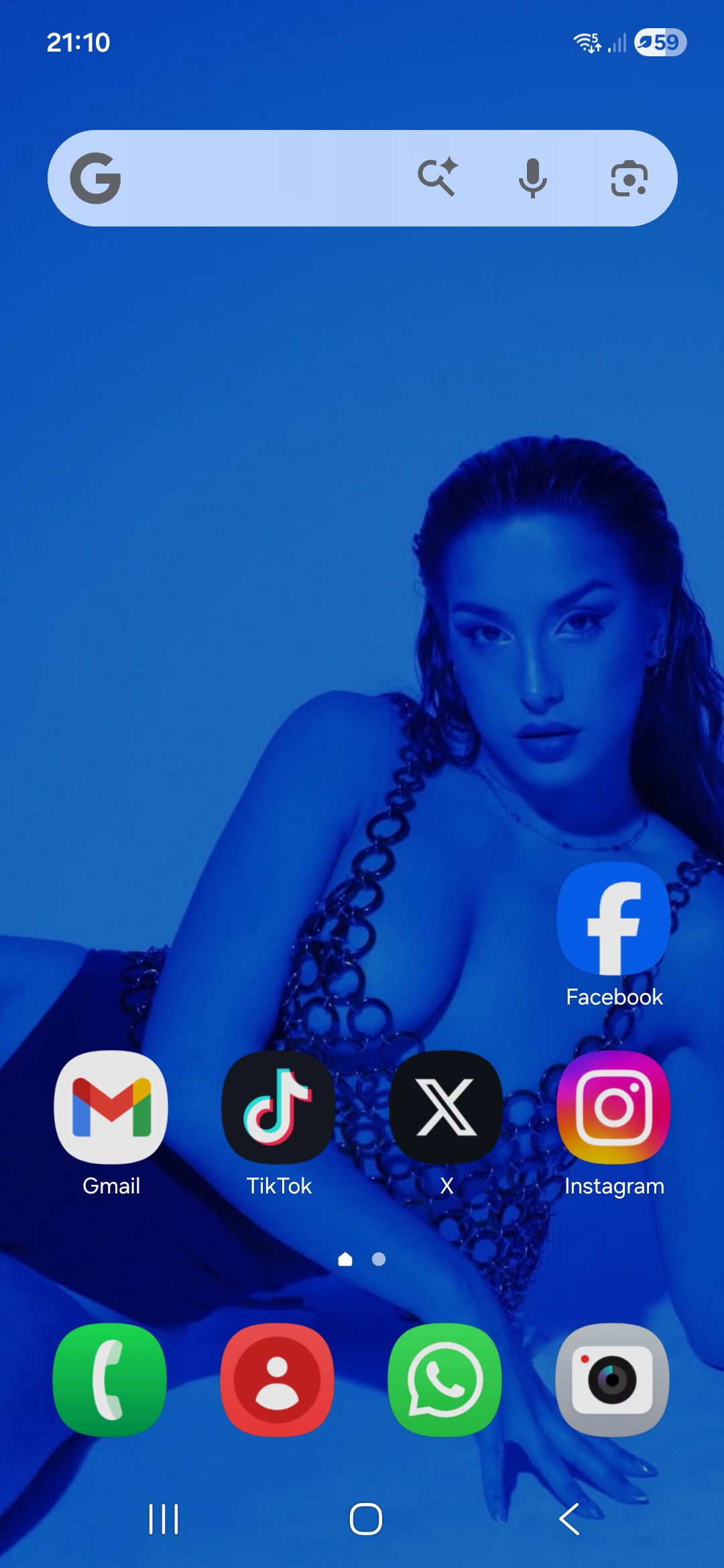
Task: Tap the system back button
Action: click(569, 1519)
